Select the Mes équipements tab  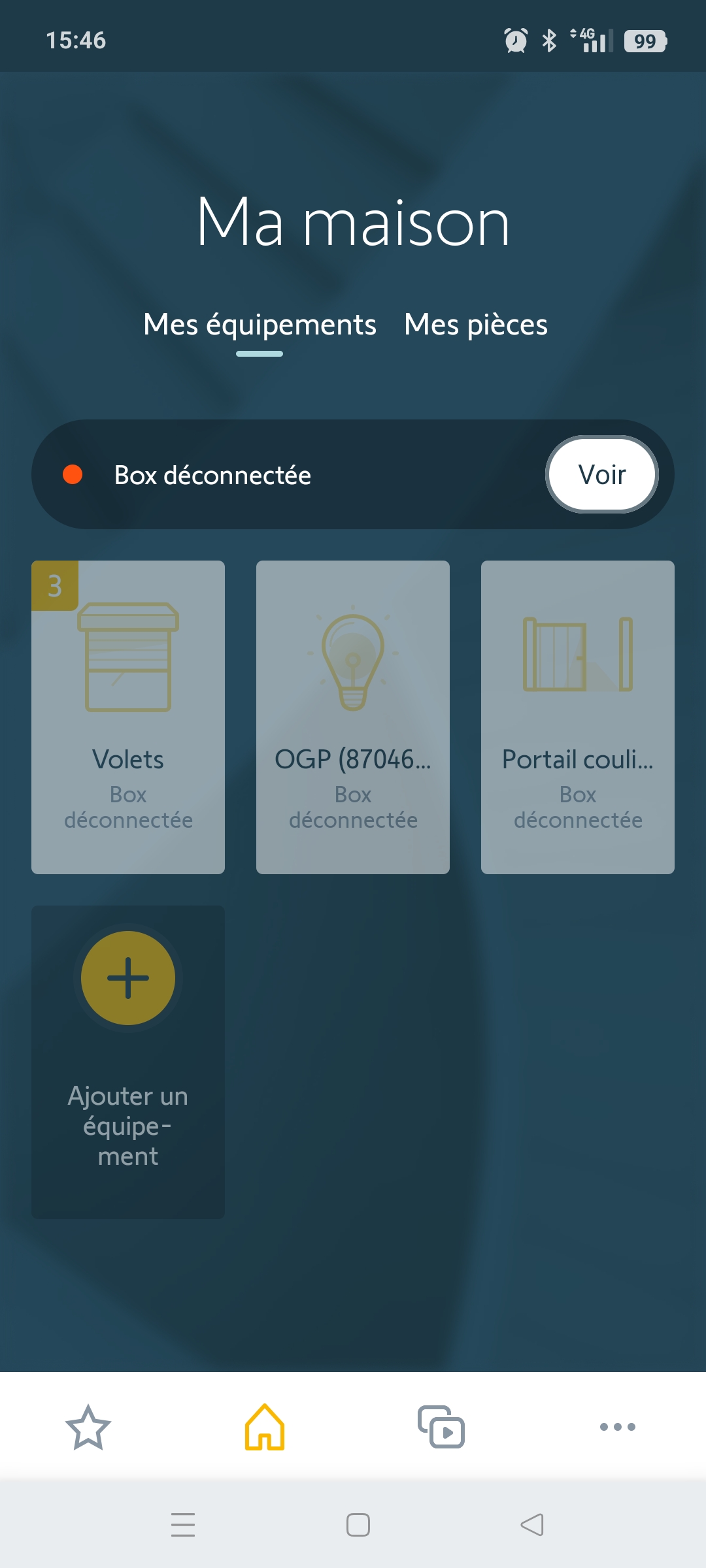tap(260, 325)
